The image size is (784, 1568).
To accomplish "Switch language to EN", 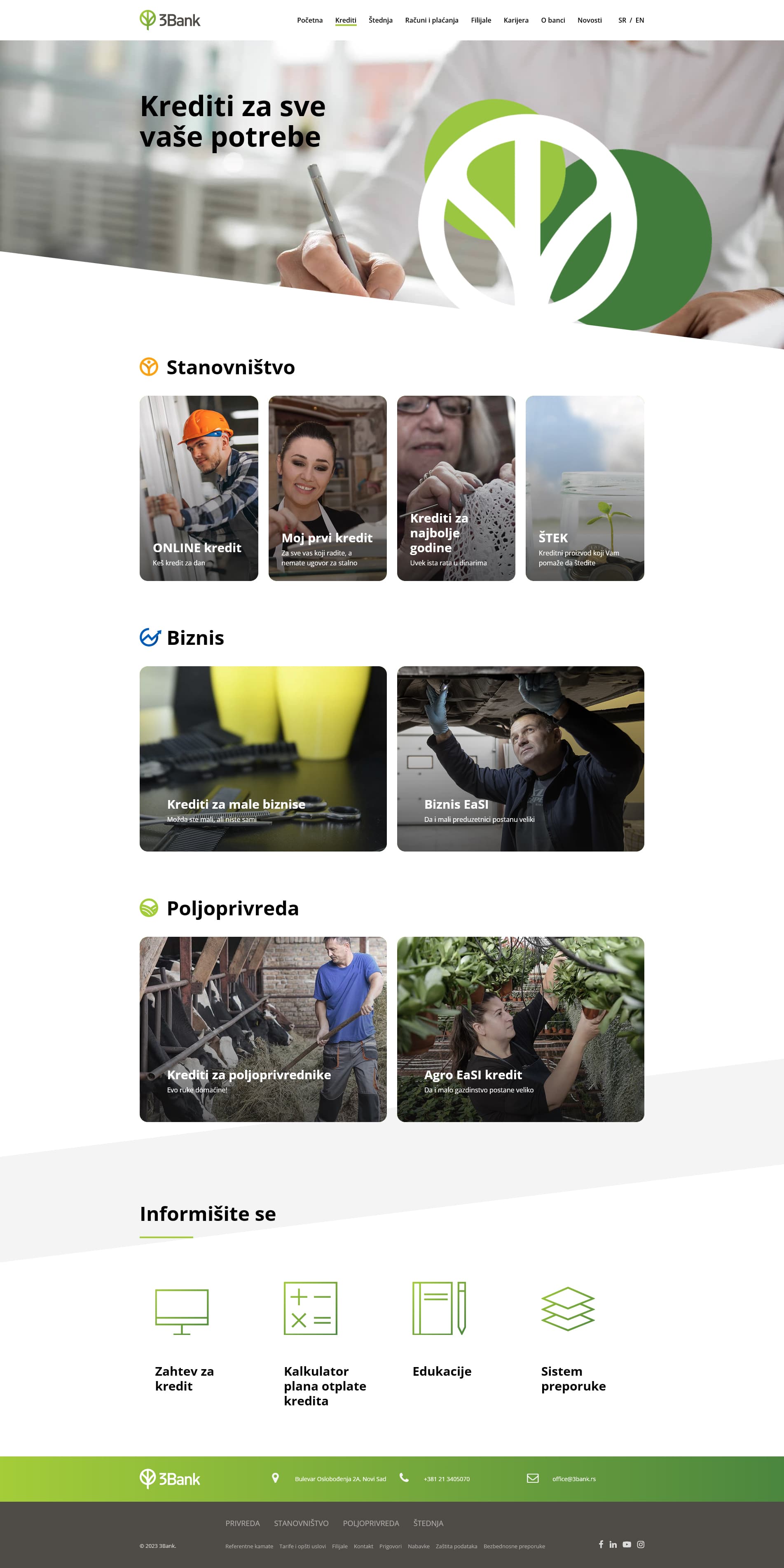I will (640, 20).
